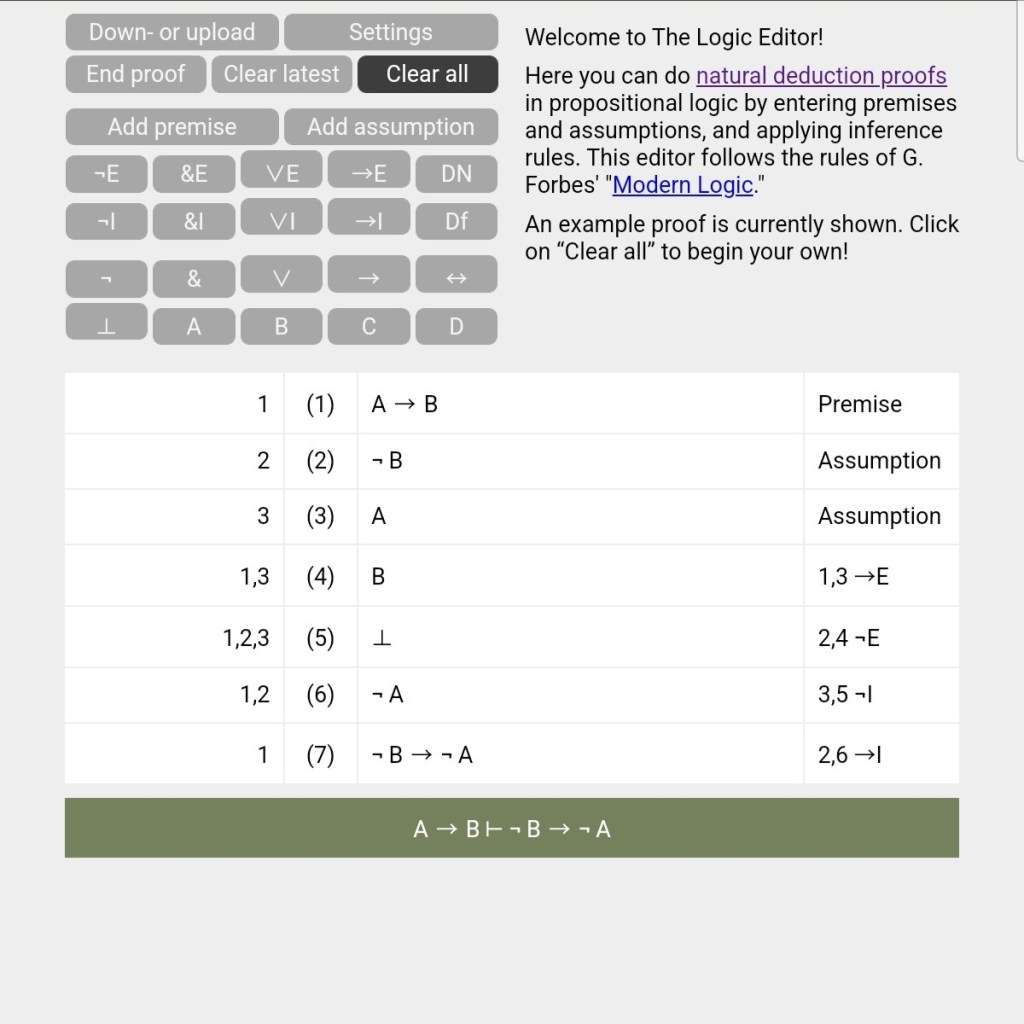Apply the →I arrow introduction rule

pos(369,221)
